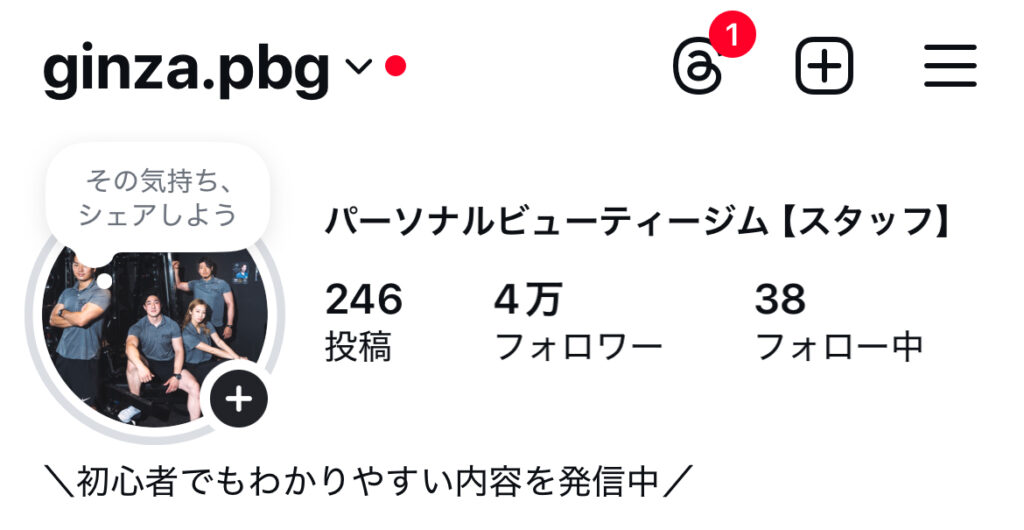Open the 4万 フォロワー followers list
The image size is (1024, 530).
[x=577, y=321]
